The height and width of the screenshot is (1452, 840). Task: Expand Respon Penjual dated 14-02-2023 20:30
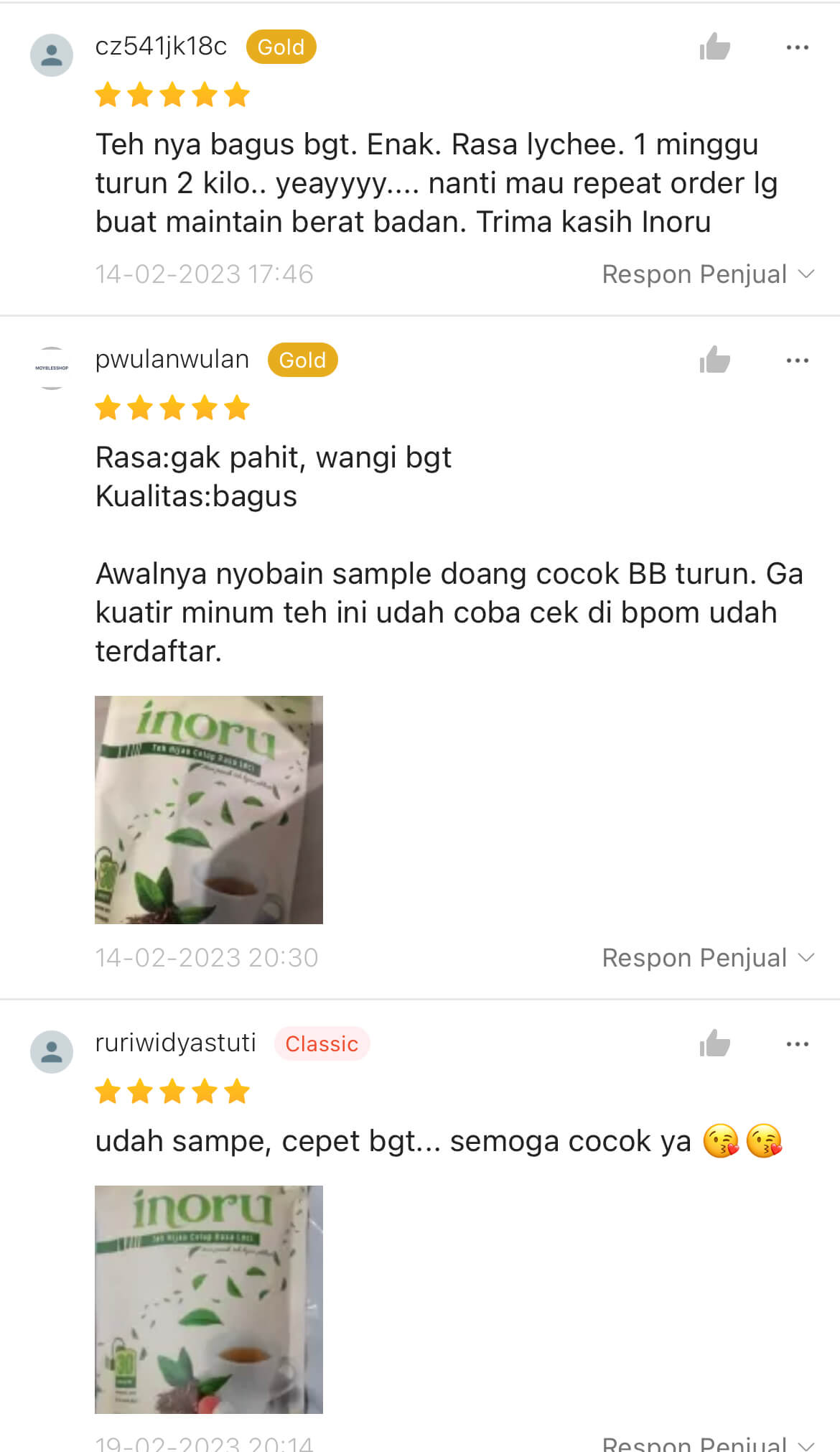(x=707, y=958)
